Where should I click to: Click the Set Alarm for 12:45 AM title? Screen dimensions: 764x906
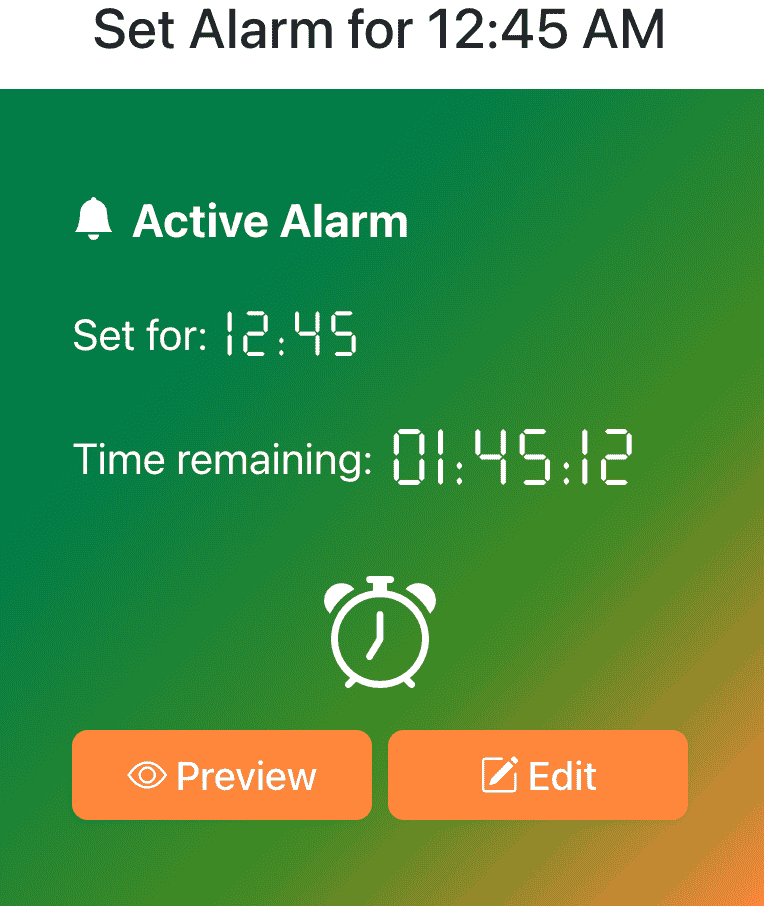(x=380, y=31)
